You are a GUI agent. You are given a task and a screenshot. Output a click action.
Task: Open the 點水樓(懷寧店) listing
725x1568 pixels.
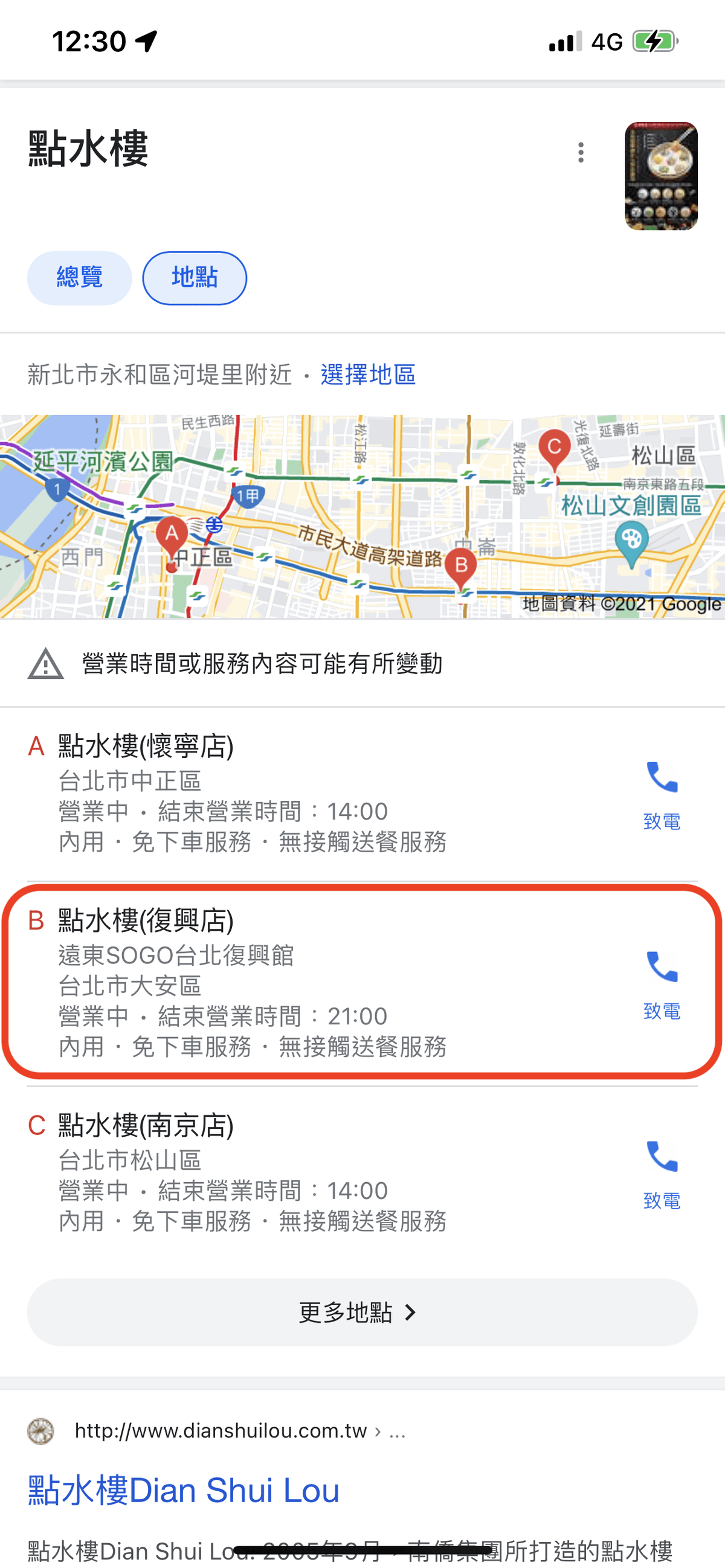pos(146,747)
